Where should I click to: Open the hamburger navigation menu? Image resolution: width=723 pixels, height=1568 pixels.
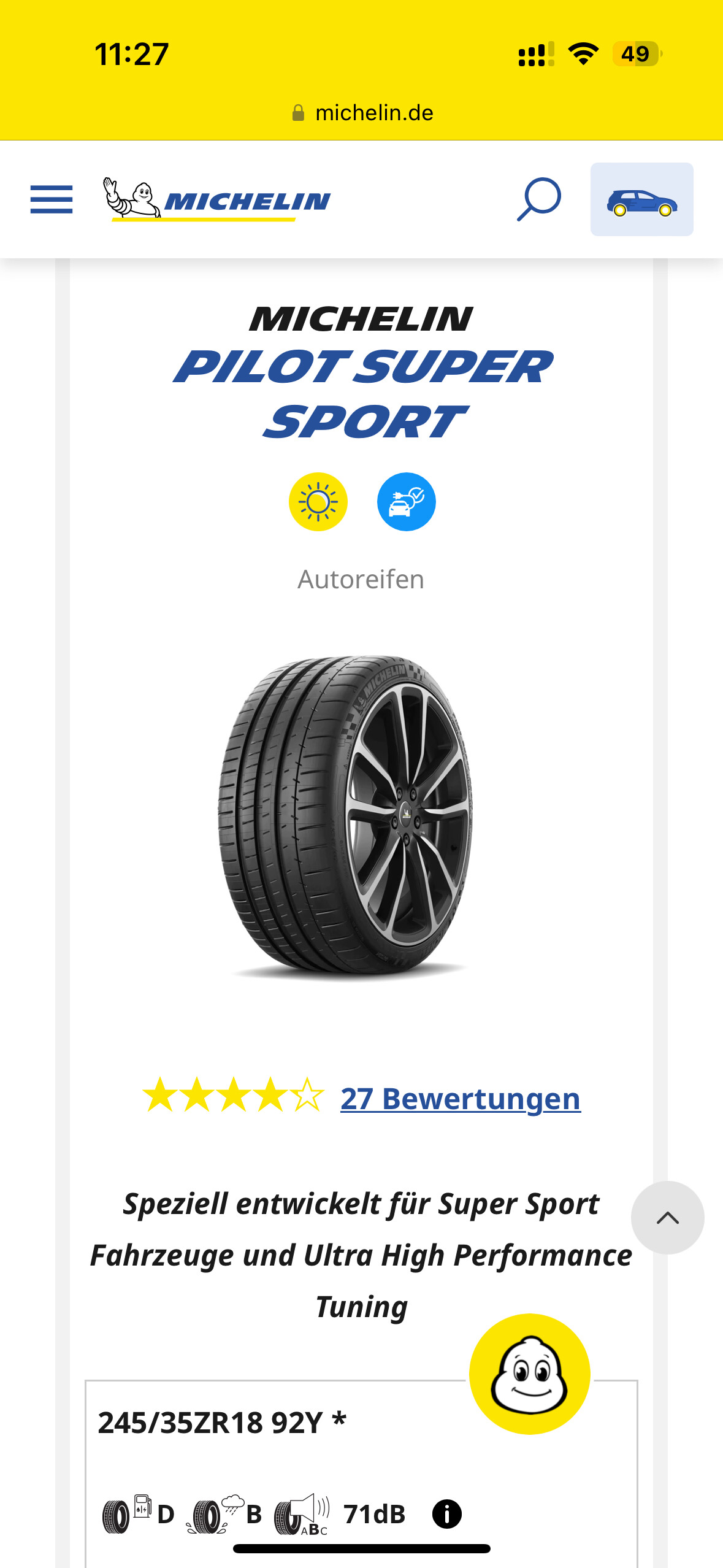pos(52,199)
